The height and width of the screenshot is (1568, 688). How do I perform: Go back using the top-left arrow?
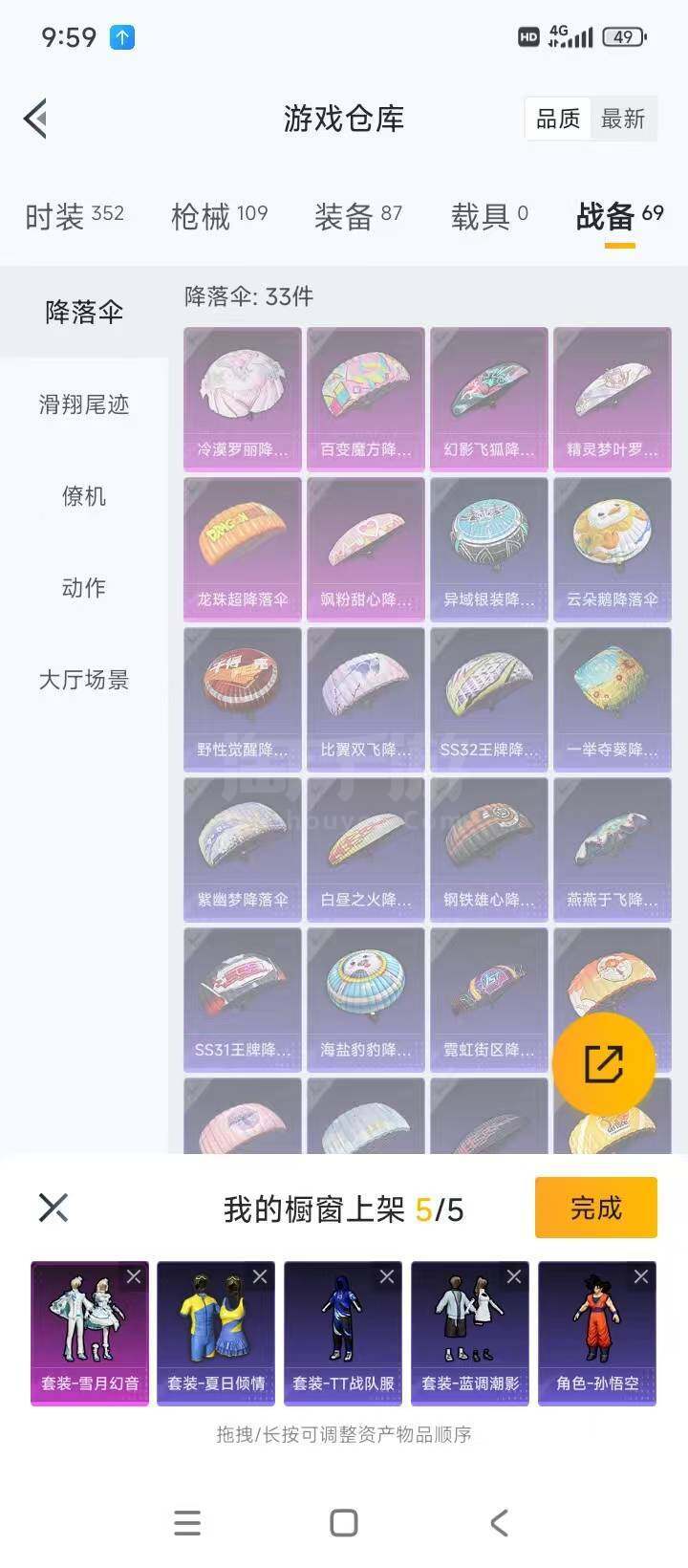coord(36,120)
